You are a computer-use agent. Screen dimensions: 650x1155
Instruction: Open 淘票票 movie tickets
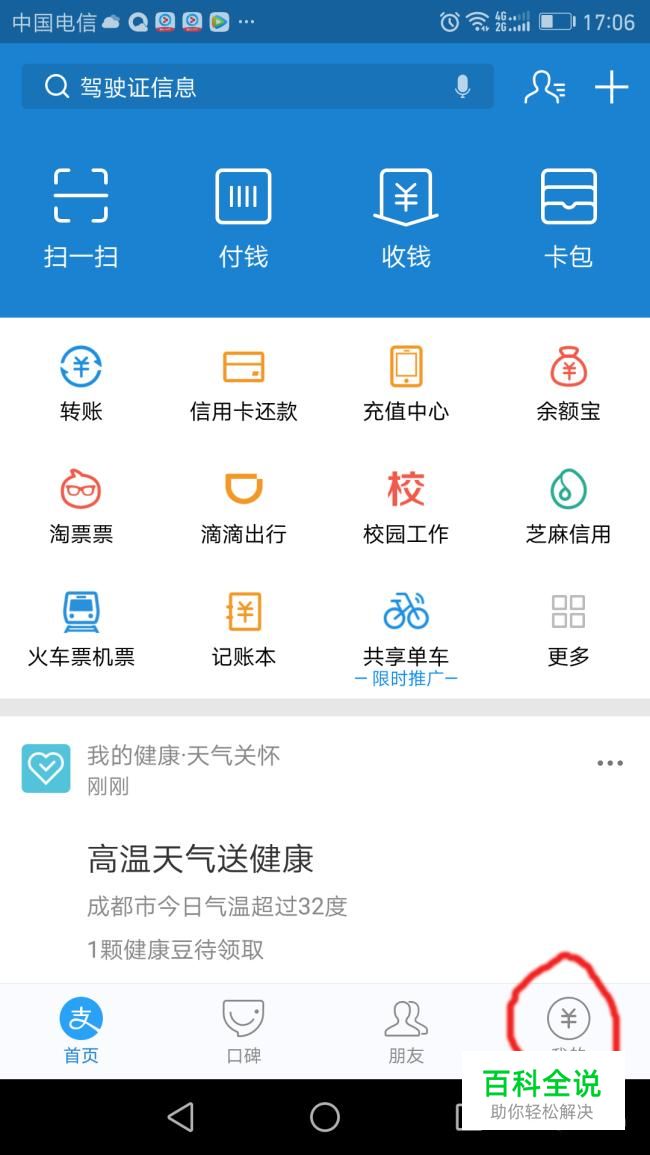tap(81, 507)
